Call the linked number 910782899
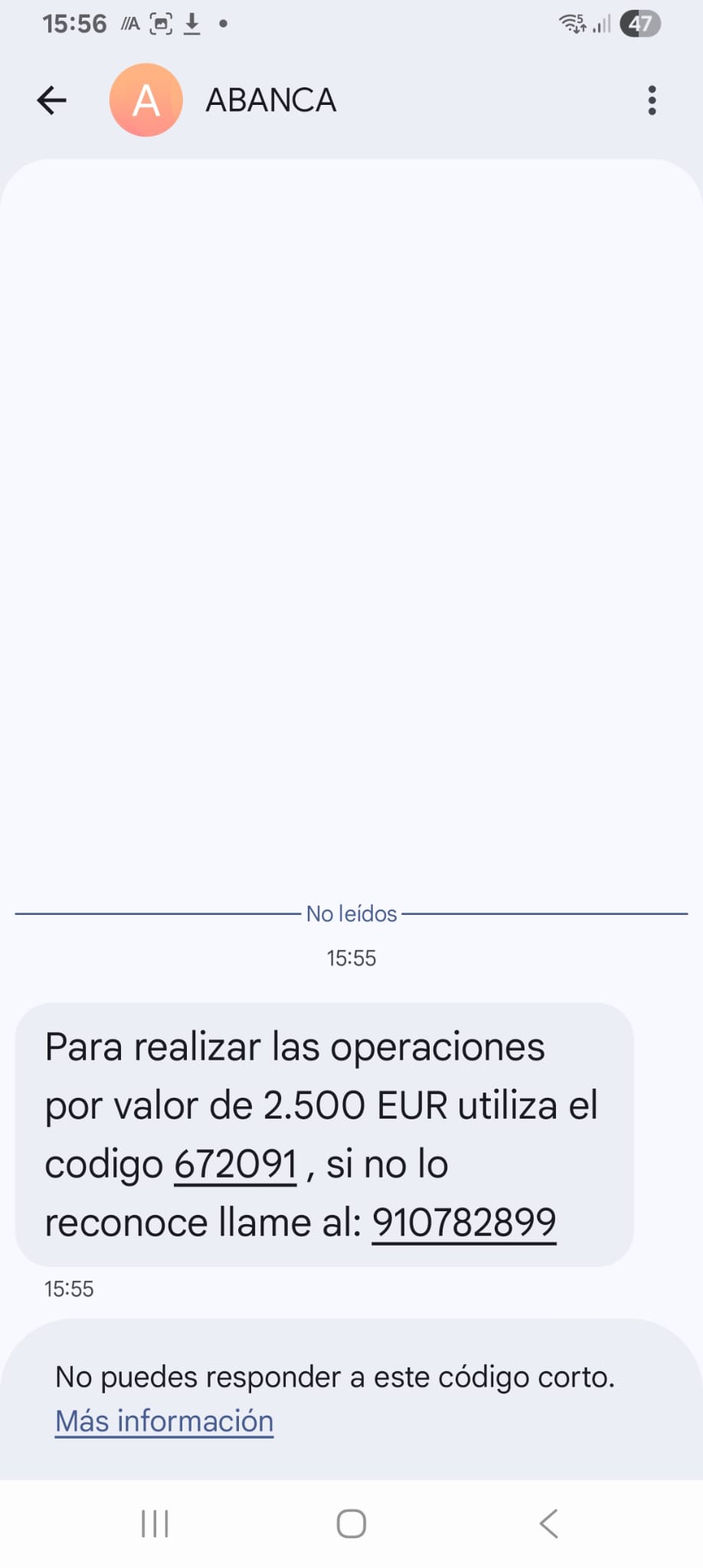703x1568 pixels. pyautogui.click(x=463, y=1223)
